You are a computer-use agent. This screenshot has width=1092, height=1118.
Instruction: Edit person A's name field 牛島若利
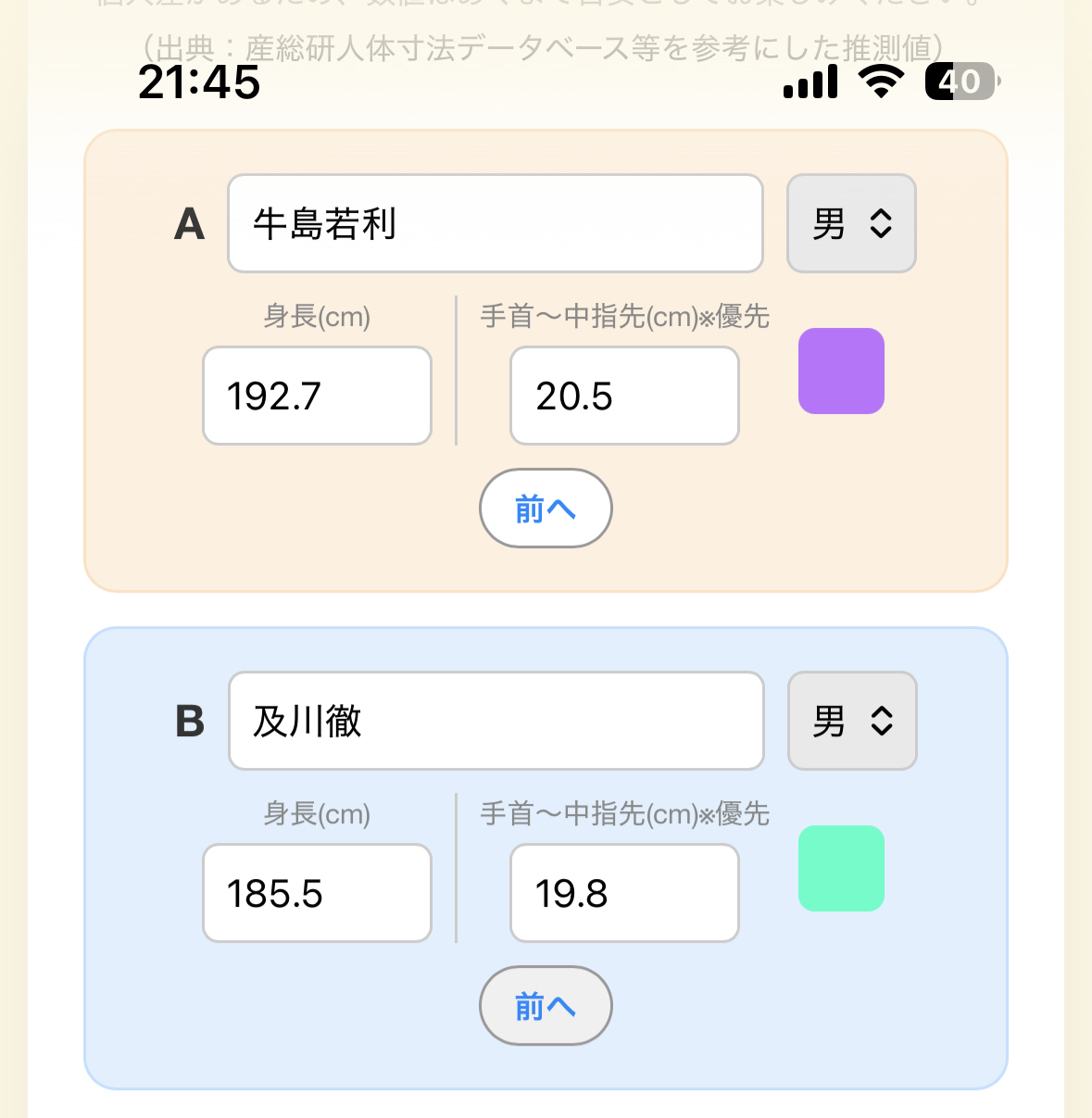pyautogui.click(x=496, y=223)
